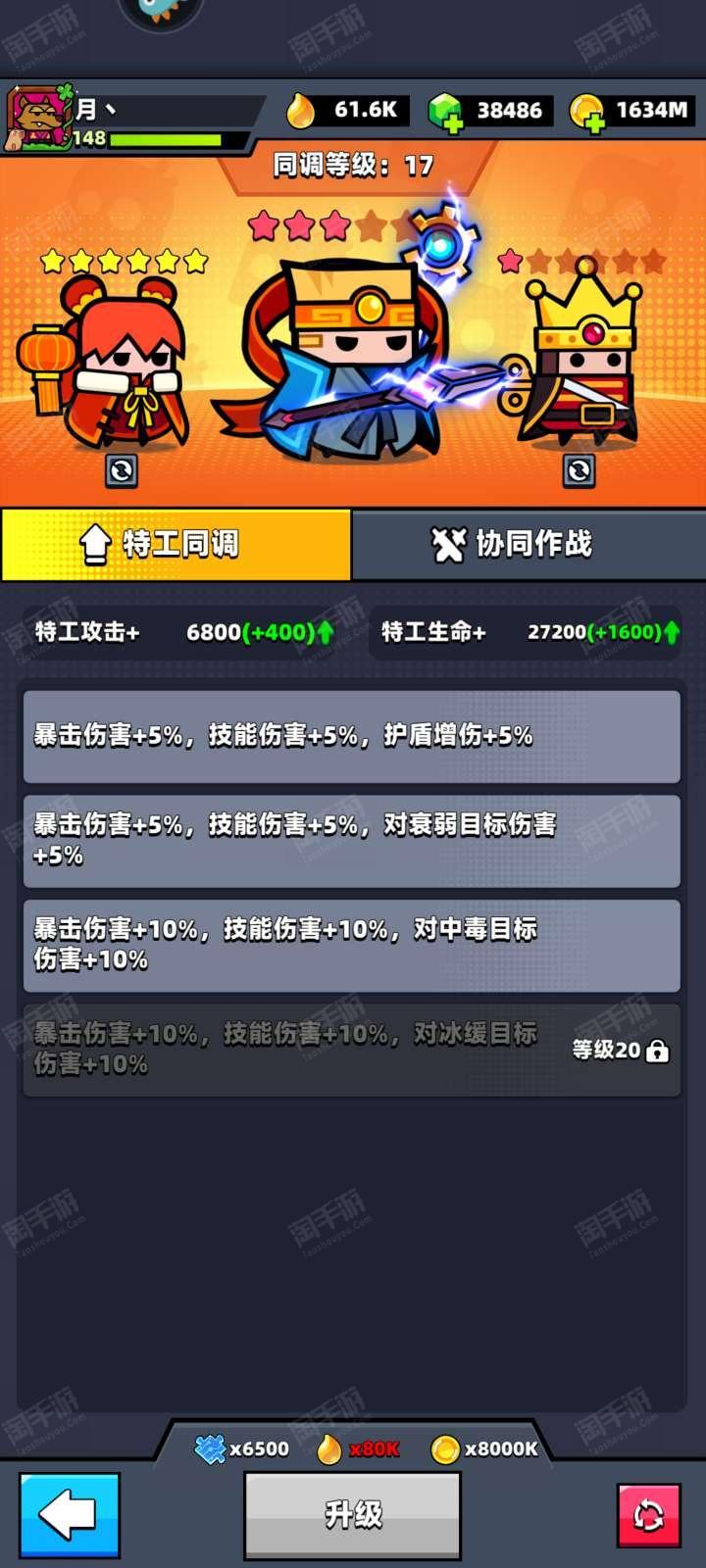Tap the 升级 upgrade button
706x1568 pixels.
pos(352,1514)
